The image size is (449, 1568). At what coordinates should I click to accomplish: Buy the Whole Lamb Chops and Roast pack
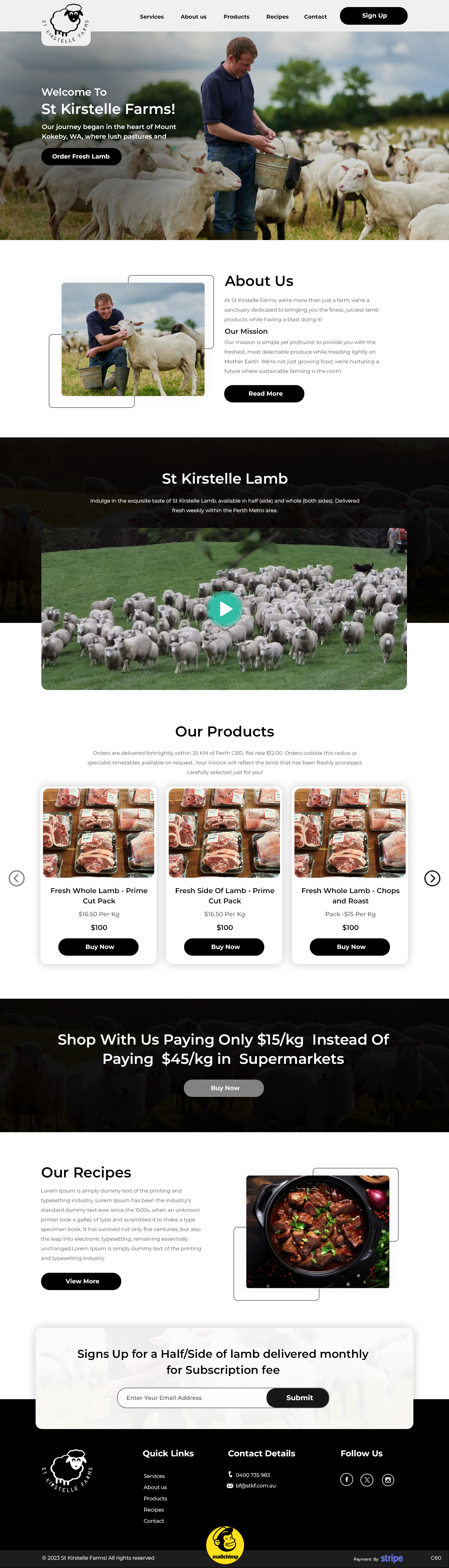(350, 946)
